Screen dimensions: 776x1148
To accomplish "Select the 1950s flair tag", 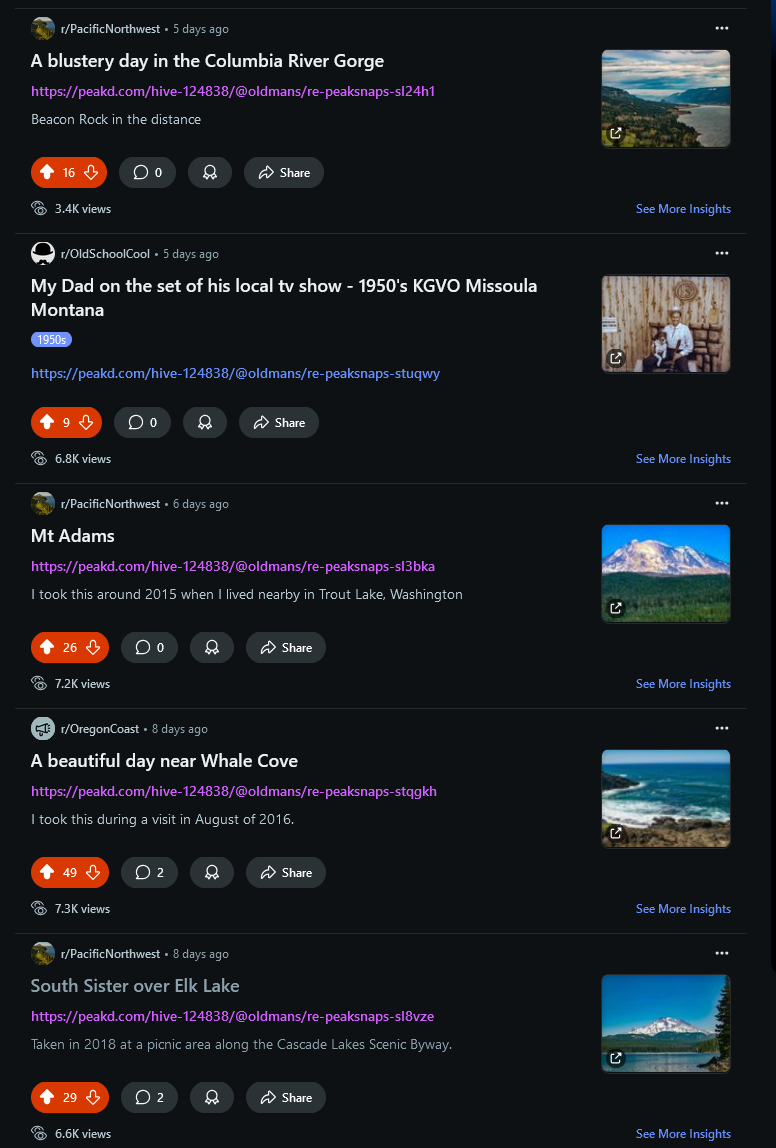I will [51, 340].
